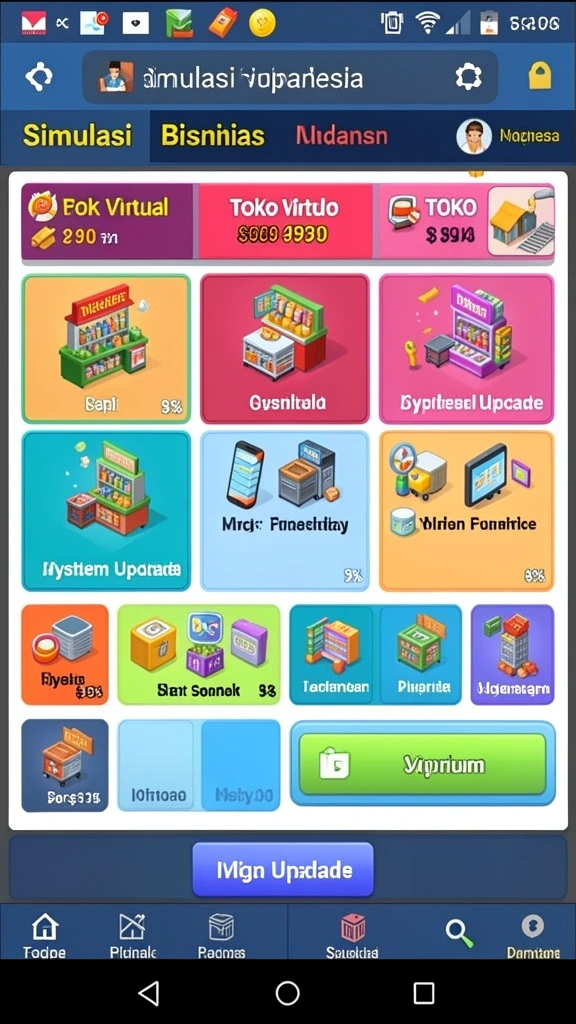Screen dimensions: 576x1024
Task: Open the purple Hjoeratarn tile
Action: click(x=513, y=654)
